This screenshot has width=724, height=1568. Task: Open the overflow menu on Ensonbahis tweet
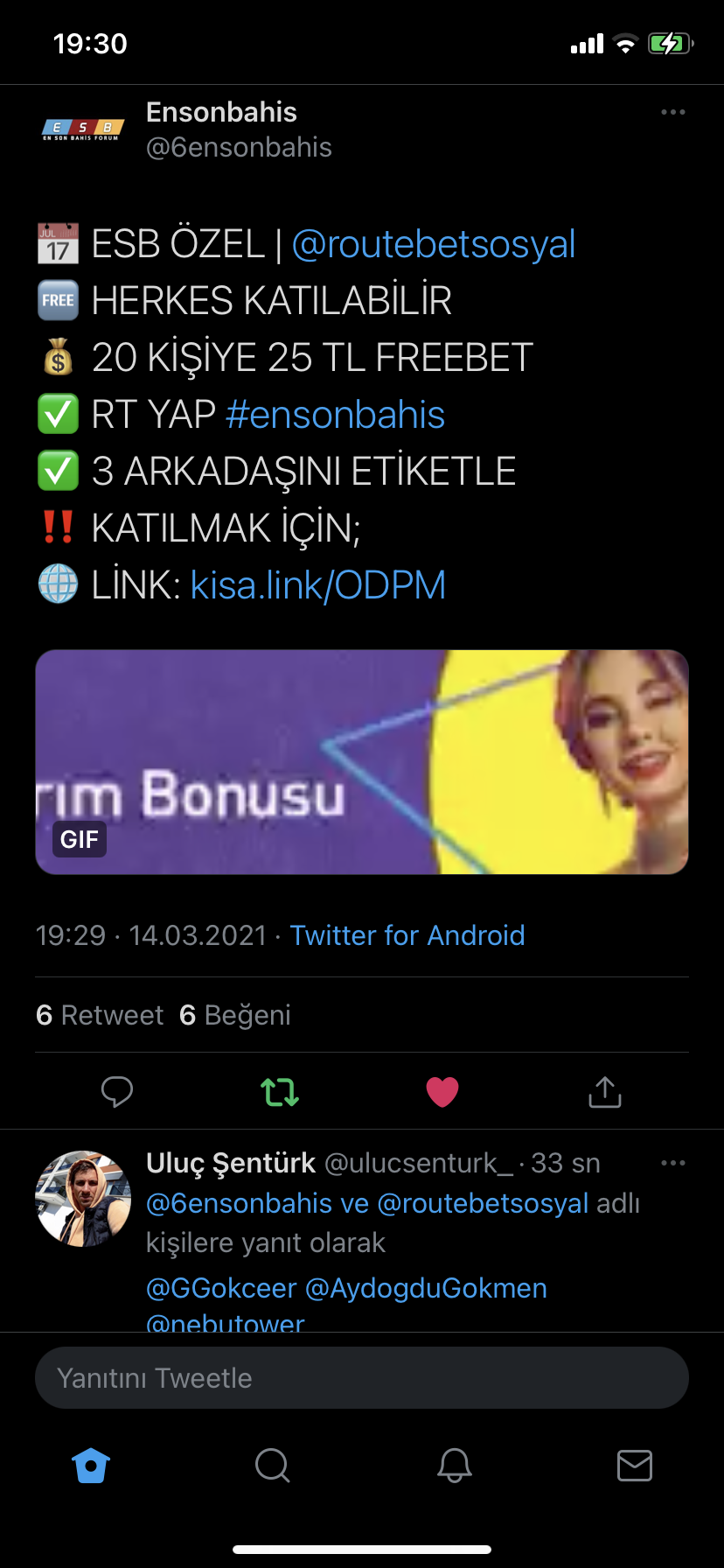[x=672, y=112]
